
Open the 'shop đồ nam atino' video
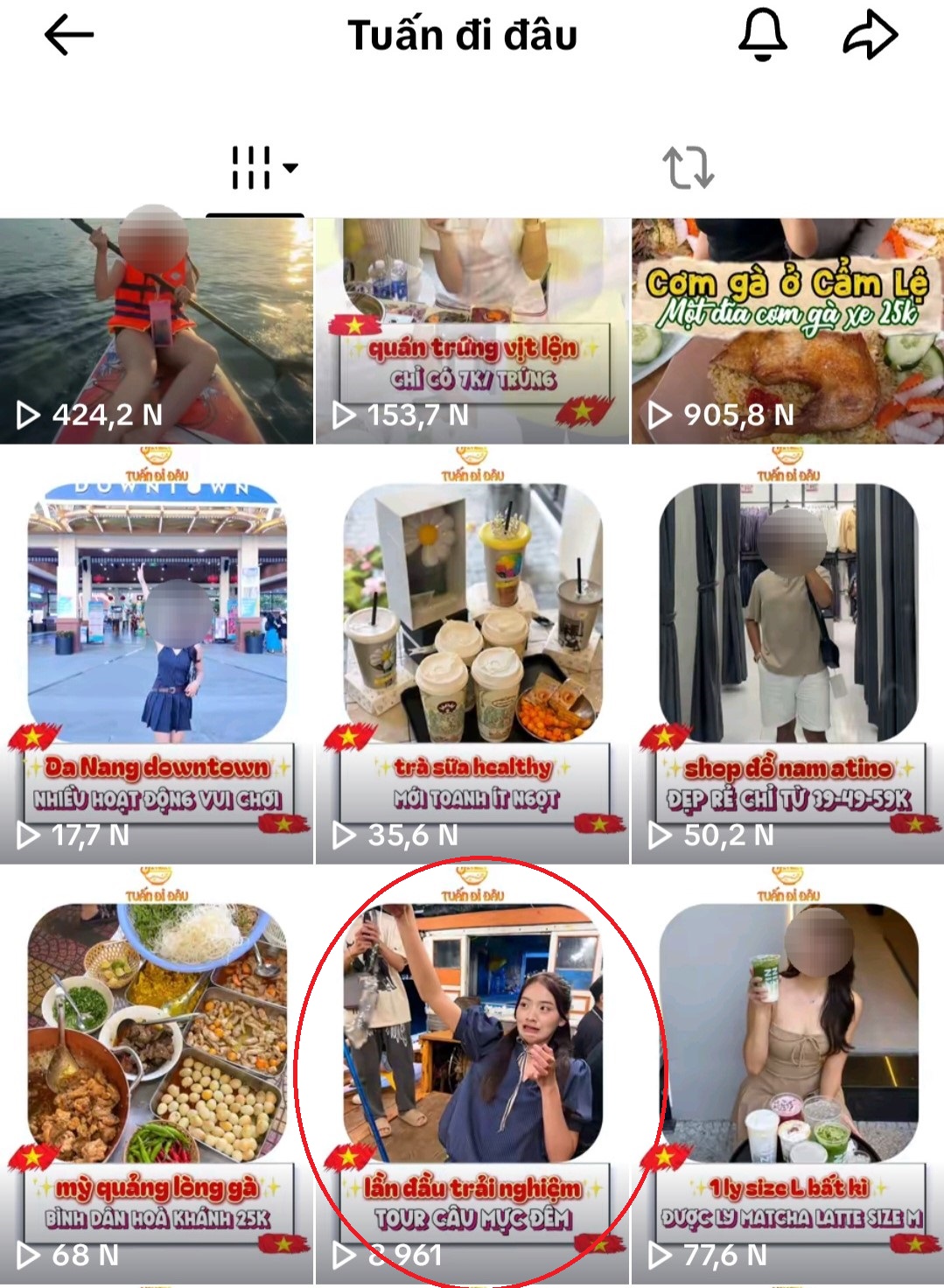[787, 647]
